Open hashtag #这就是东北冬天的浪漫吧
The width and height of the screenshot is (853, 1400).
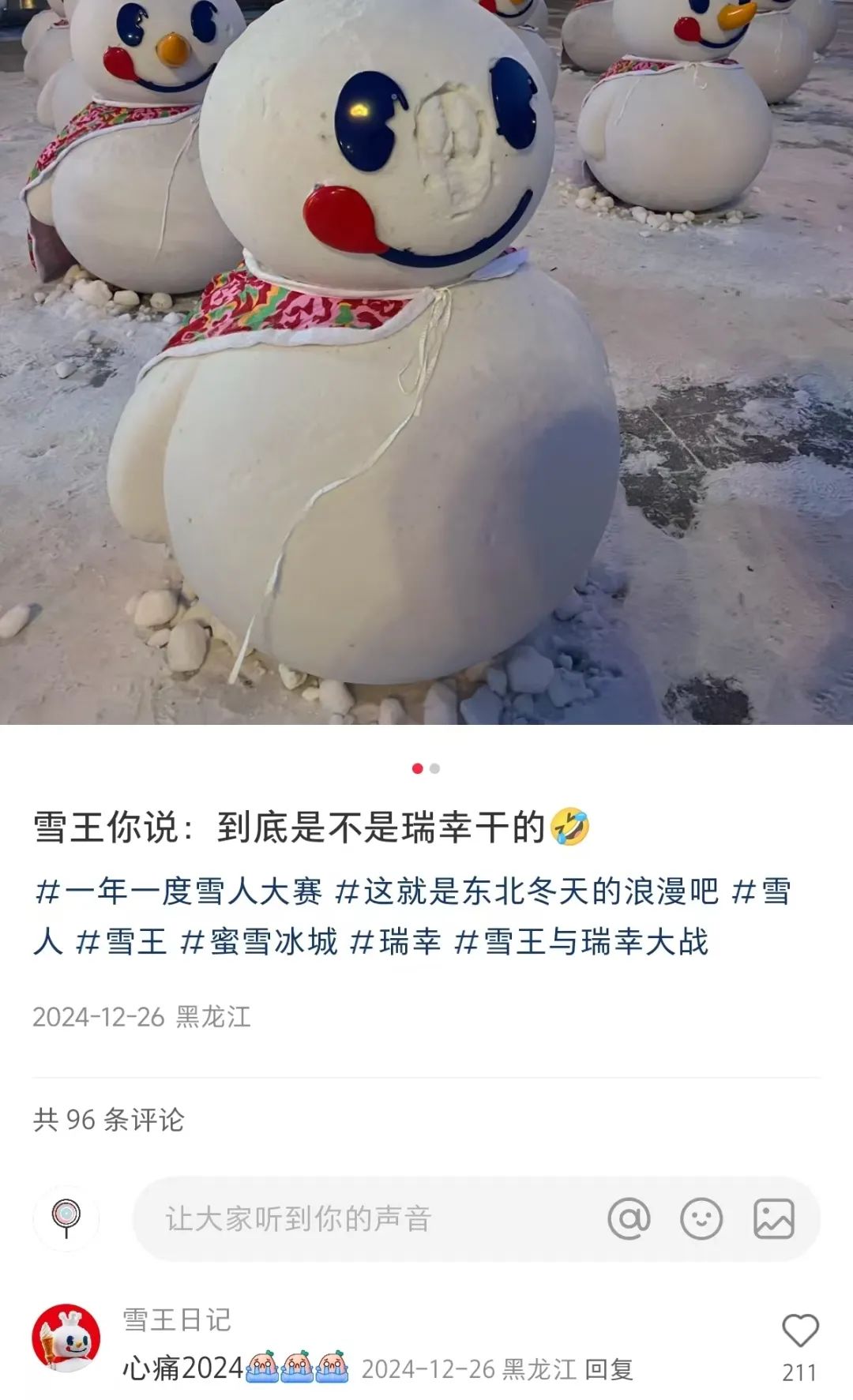coord(527,891)
